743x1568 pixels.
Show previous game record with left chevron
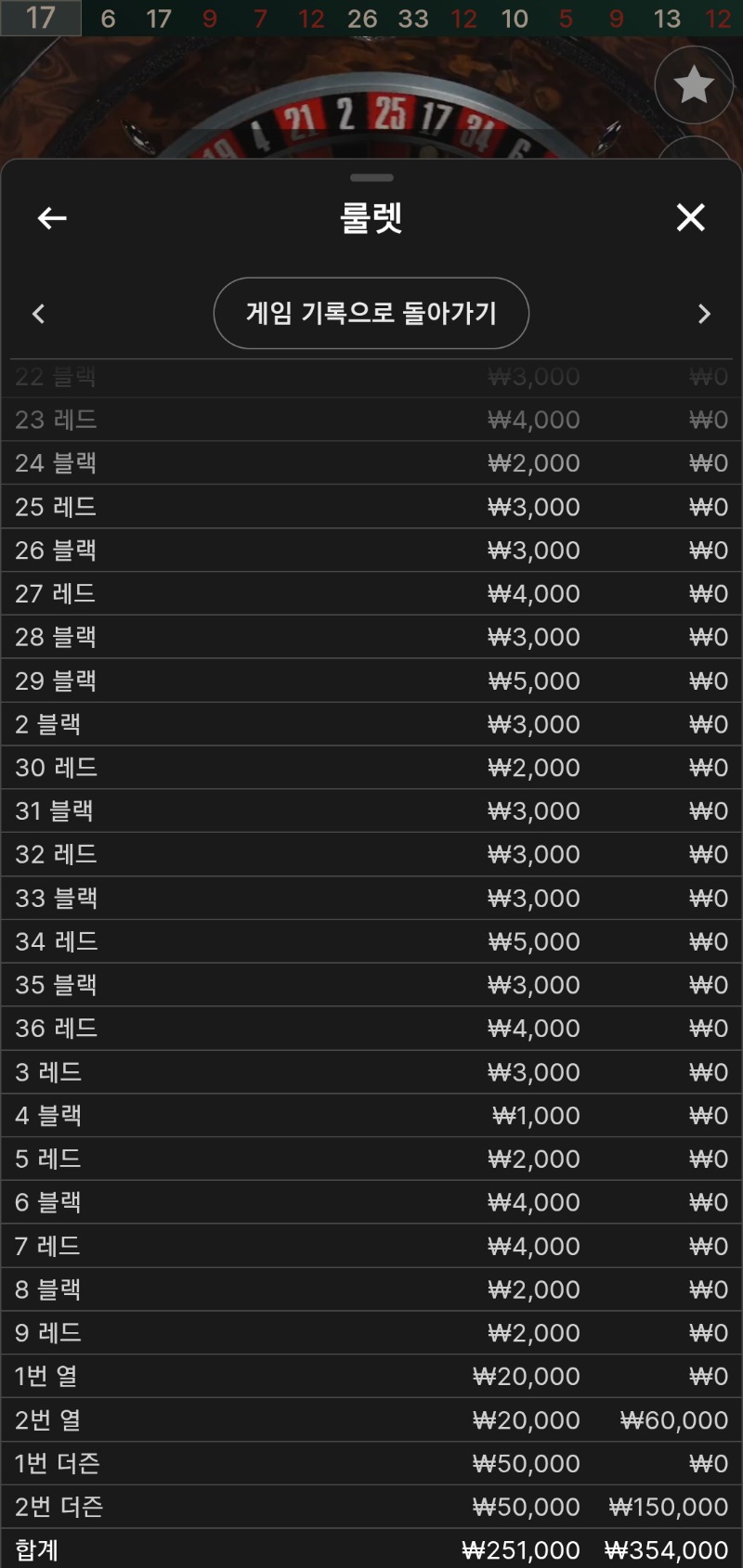[38, 314]
